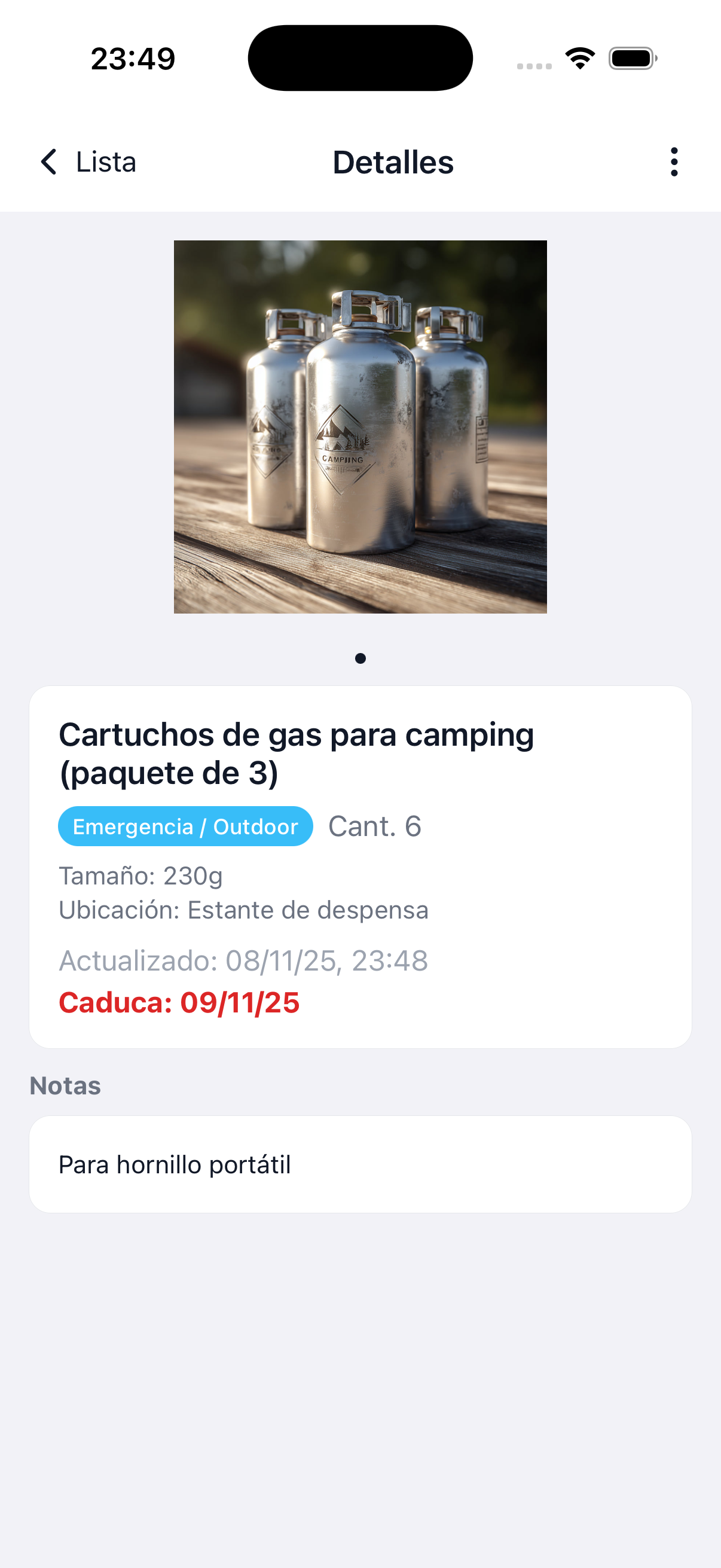Tap the Actualizado timestamp text

pos(243,961)
